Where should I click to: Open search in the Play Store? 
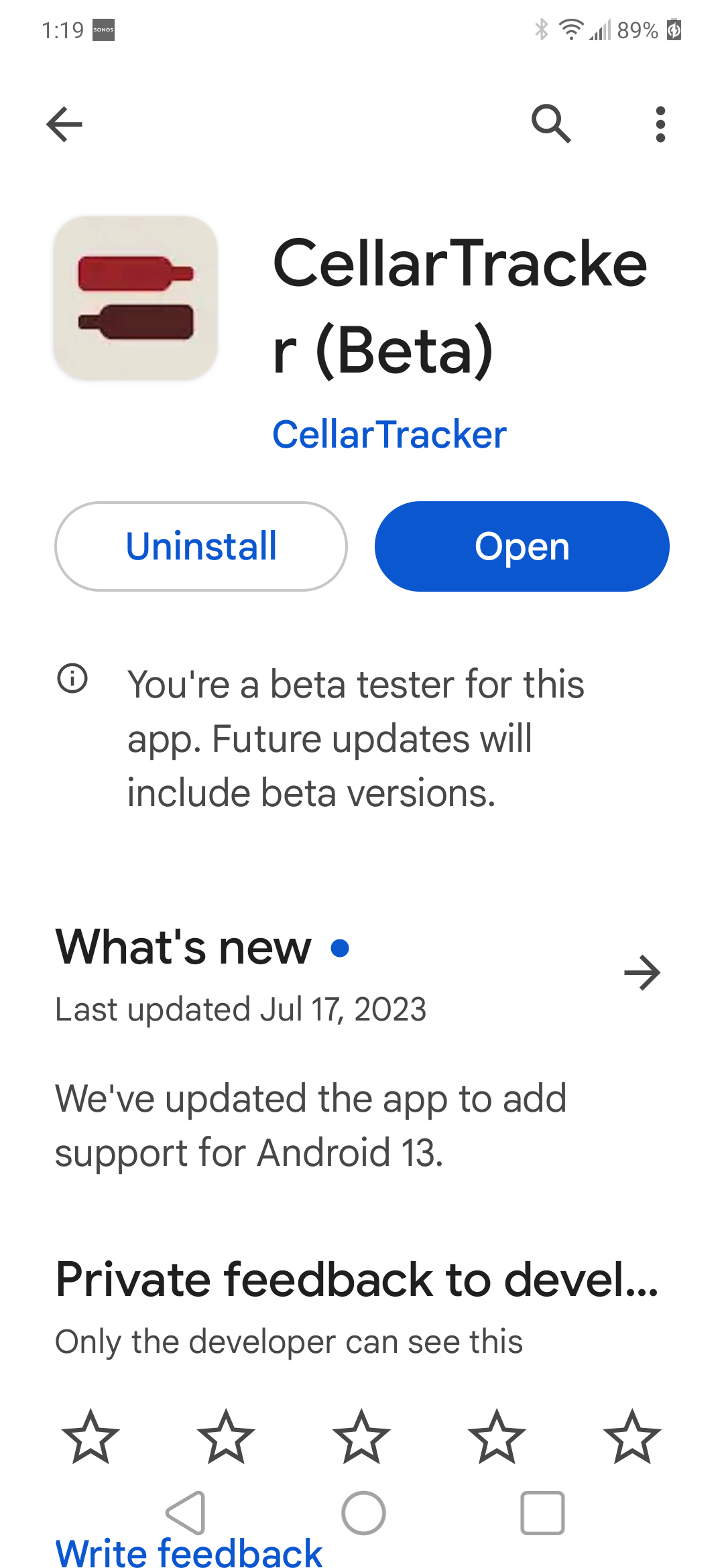(x=551, y=124)
